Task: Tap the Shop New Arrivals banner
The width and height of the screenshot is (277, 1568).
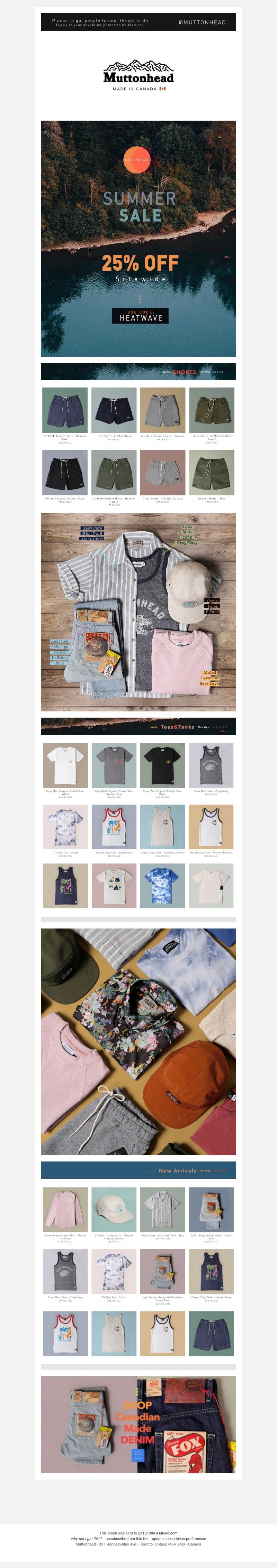Action: (138, 1170)
